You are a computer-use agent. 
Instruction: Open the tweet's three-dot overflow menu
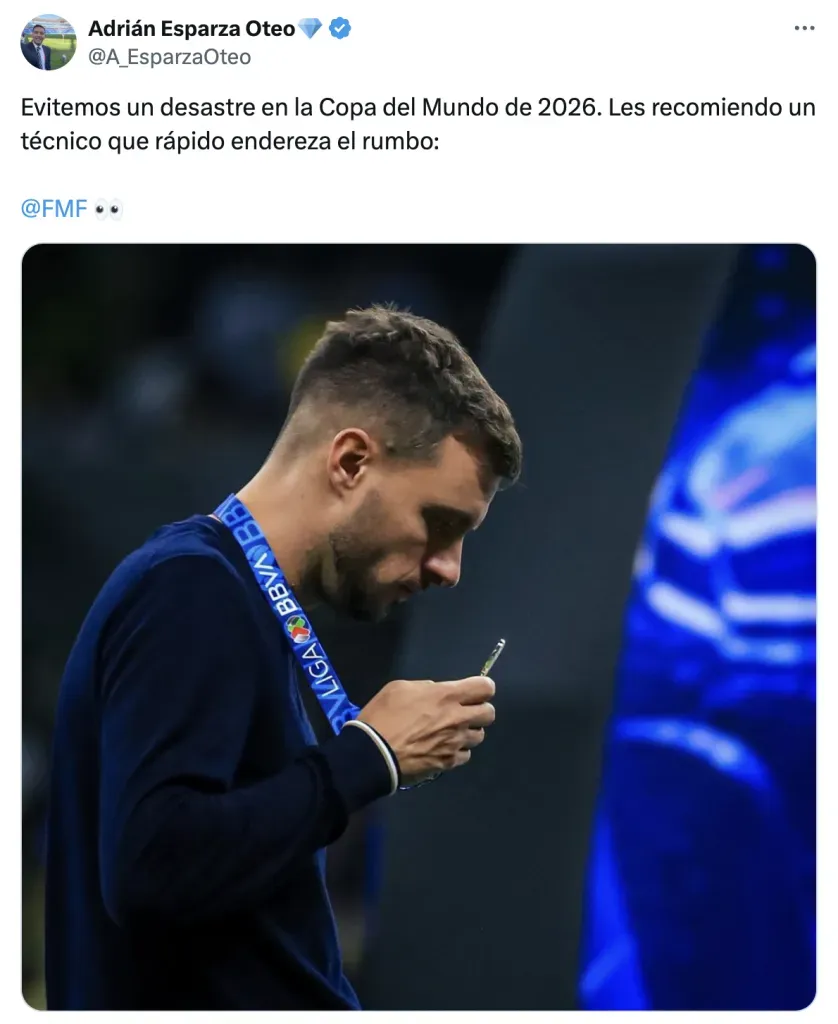[x=804, y=28]
